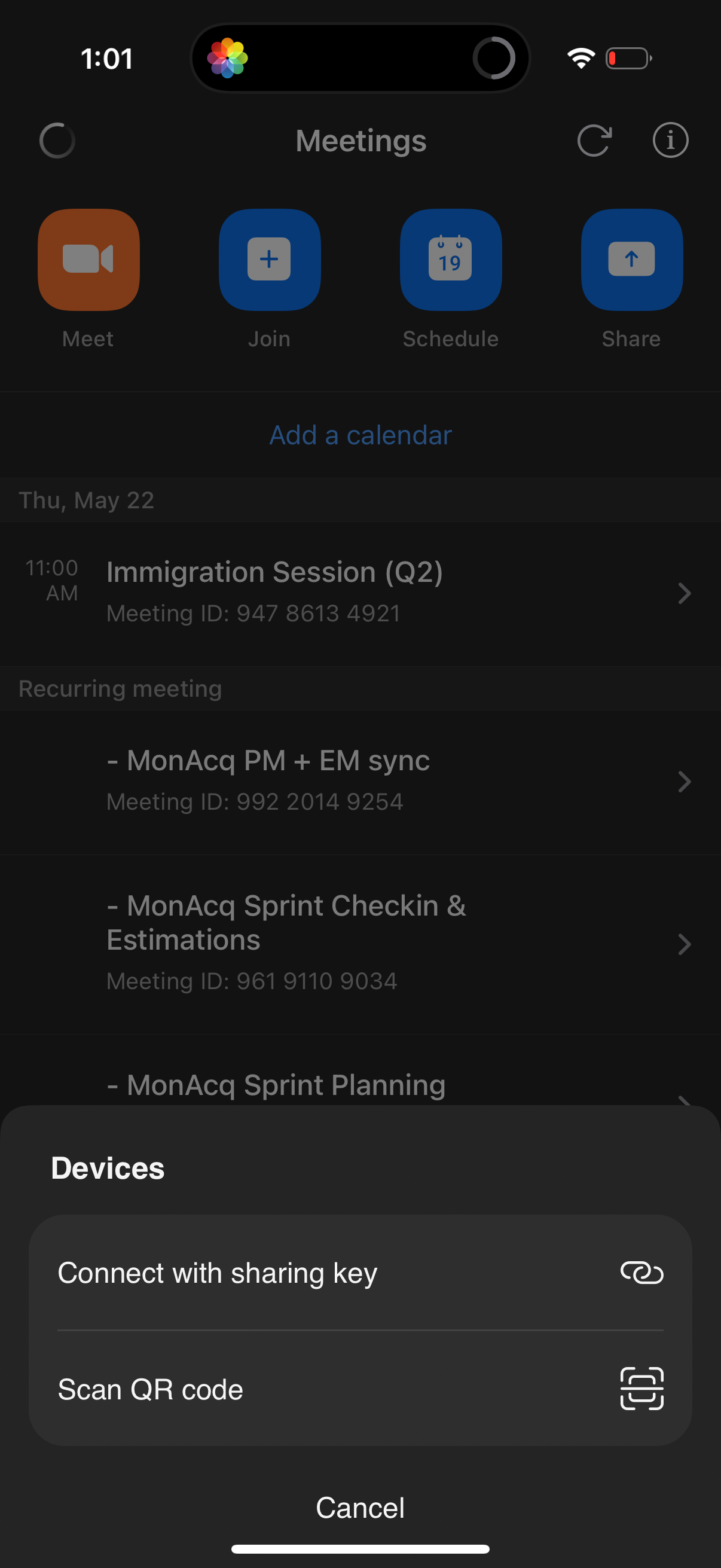Screen dimensions: 721x1568
Task: Cancel the Devices sheet
Action: pos(359,1508)
